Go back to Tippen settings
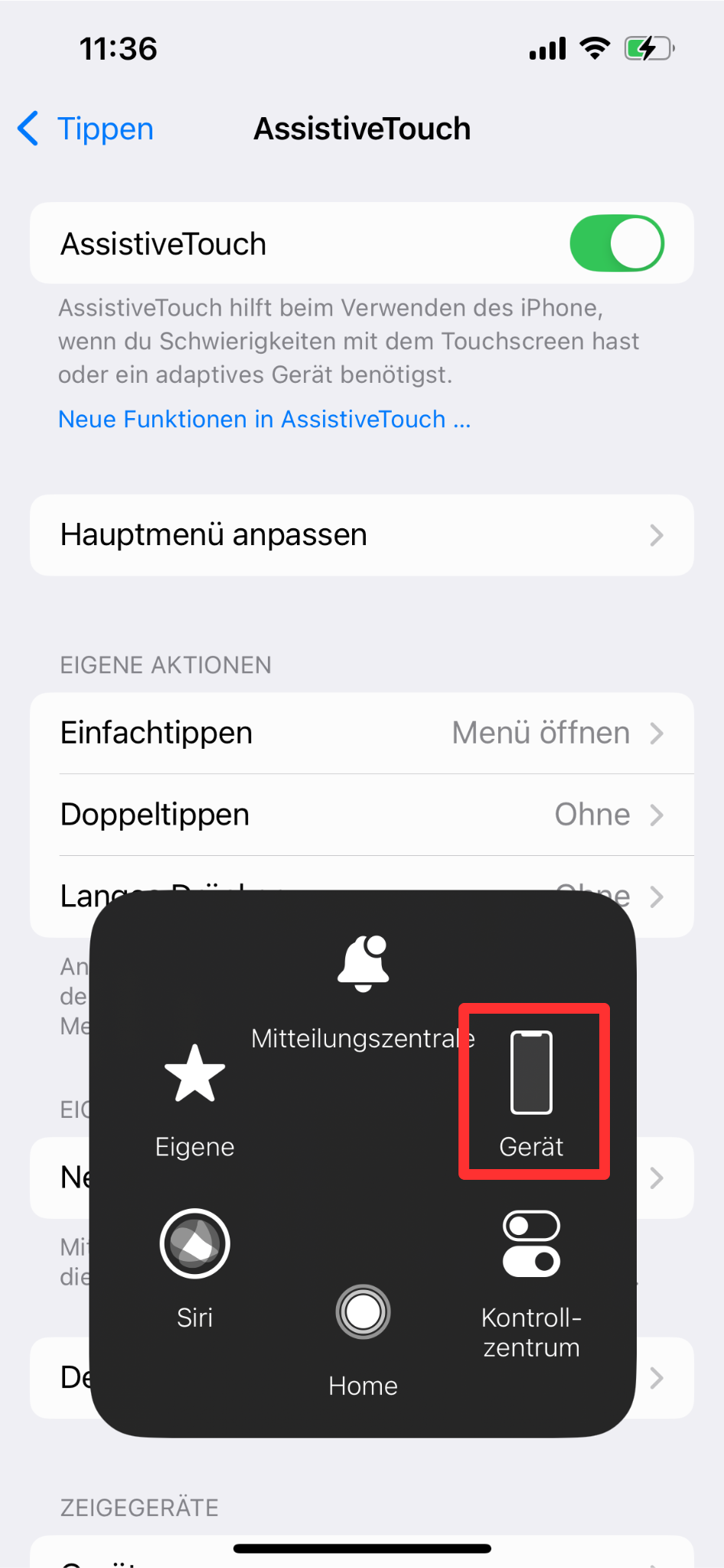This screenshot has width=724, height=1568. pos(86,129)
